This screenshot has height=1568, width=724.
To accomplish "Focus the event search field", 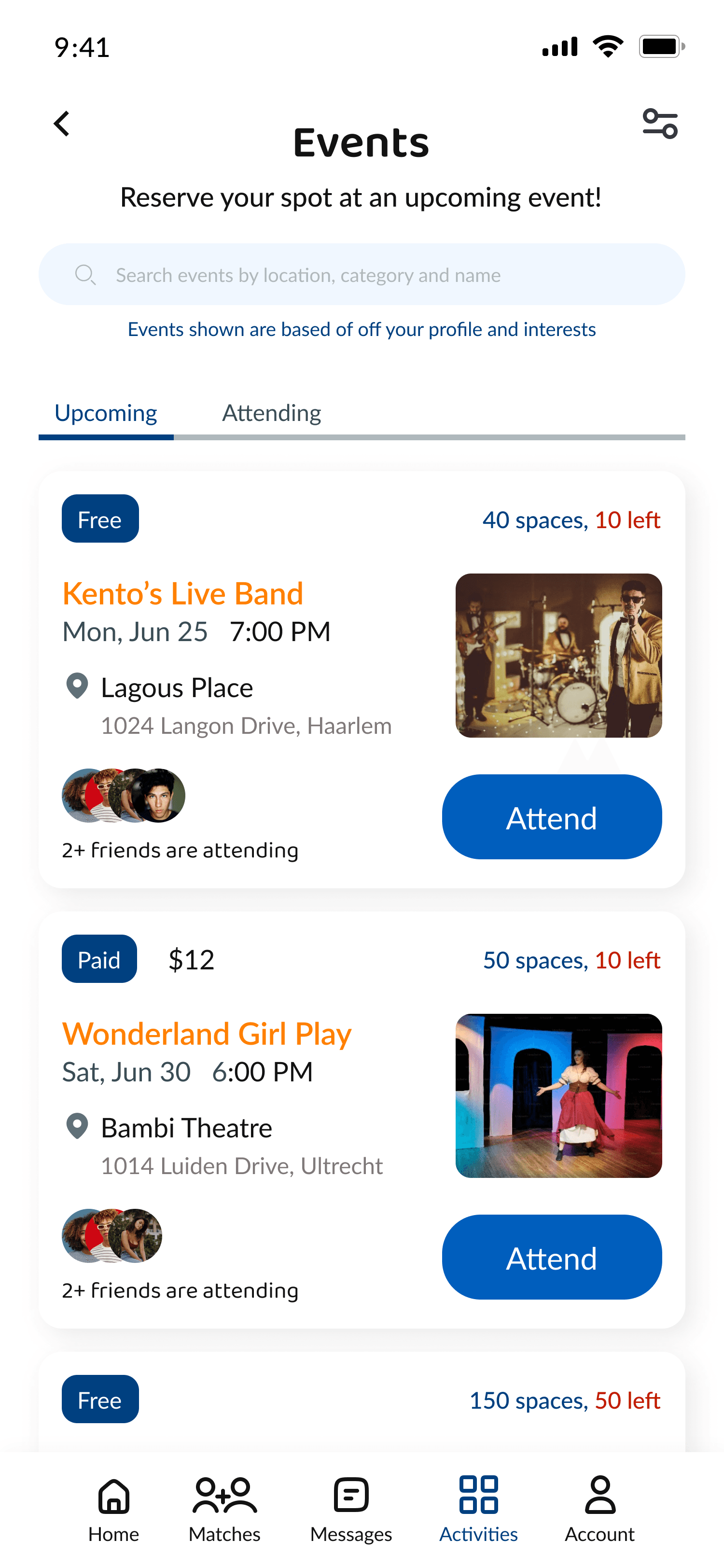I will [x=362, y=275].
